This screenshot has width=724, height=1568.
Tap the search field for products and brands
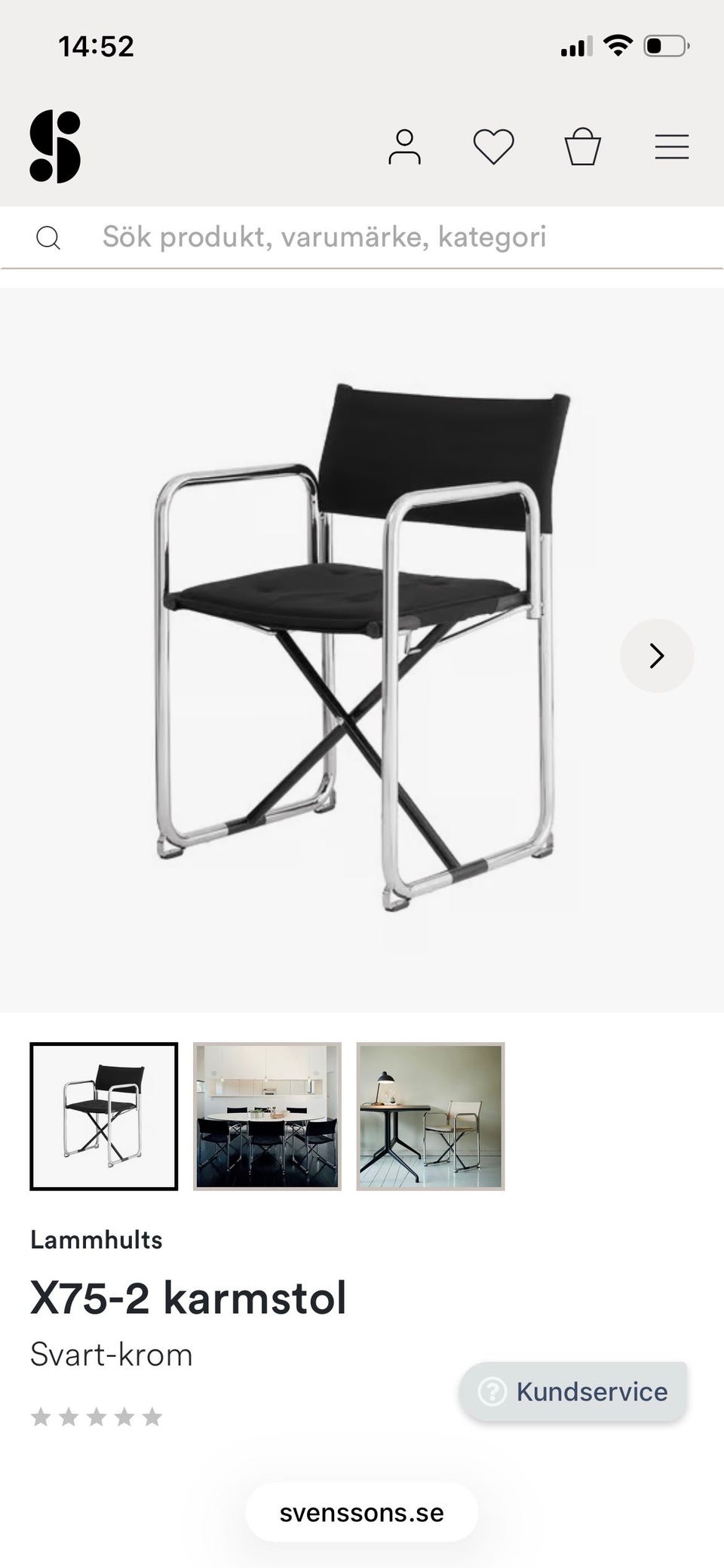(362, 237)
